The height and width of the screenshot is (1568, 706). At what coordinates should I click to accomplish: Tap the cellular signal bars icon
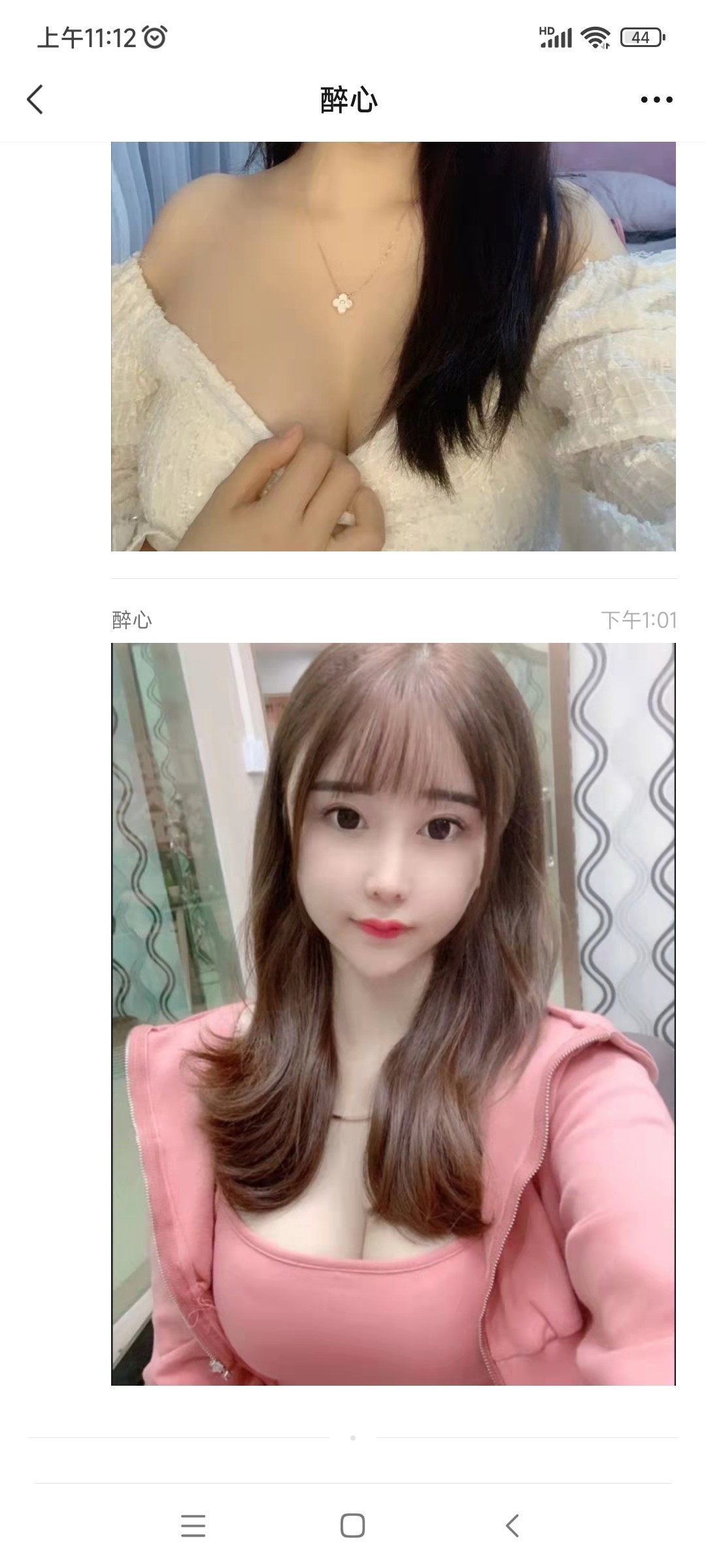[558, 37]
